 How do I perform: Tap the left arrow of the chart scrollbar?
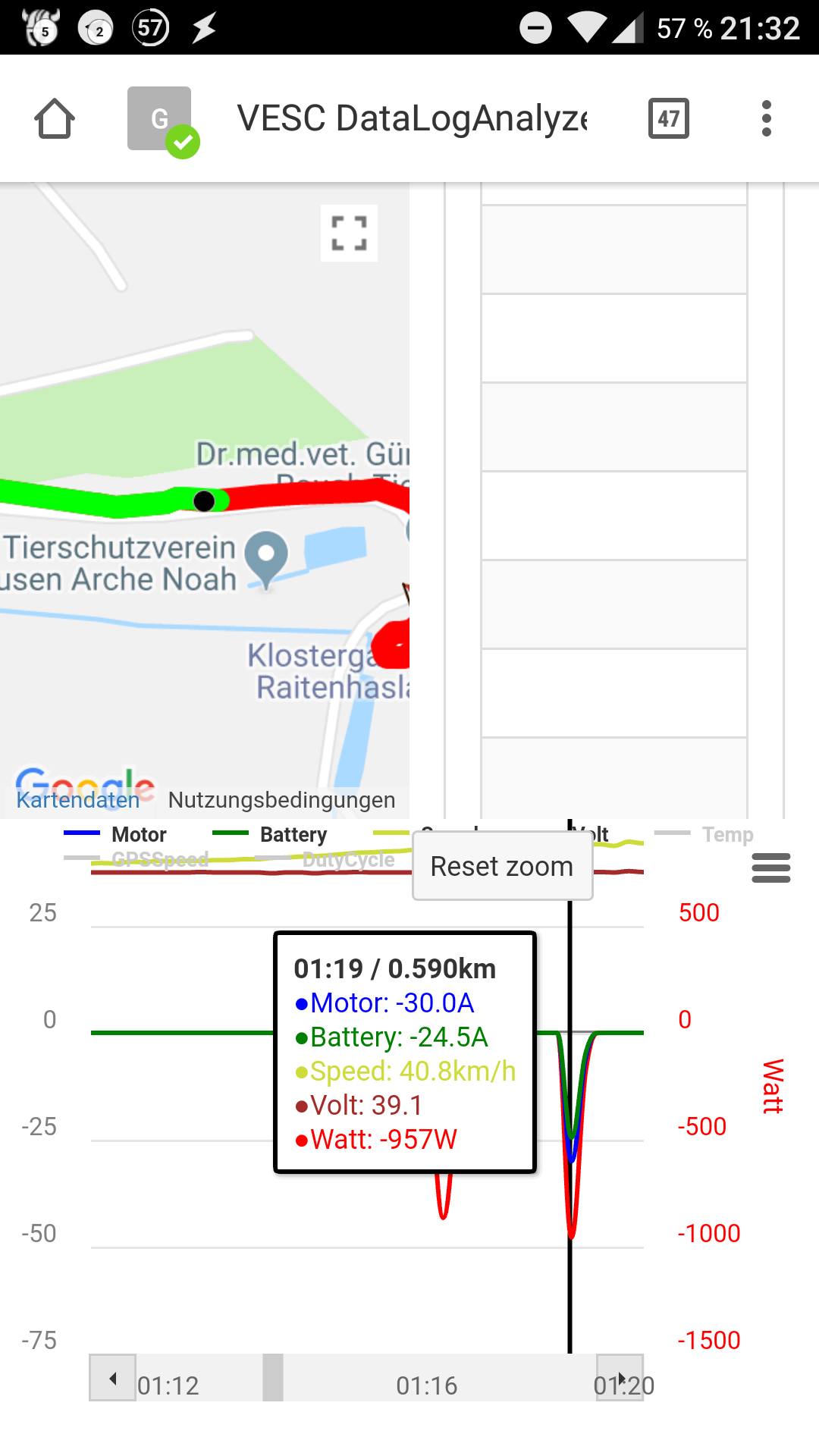(x=112, y=1378)
